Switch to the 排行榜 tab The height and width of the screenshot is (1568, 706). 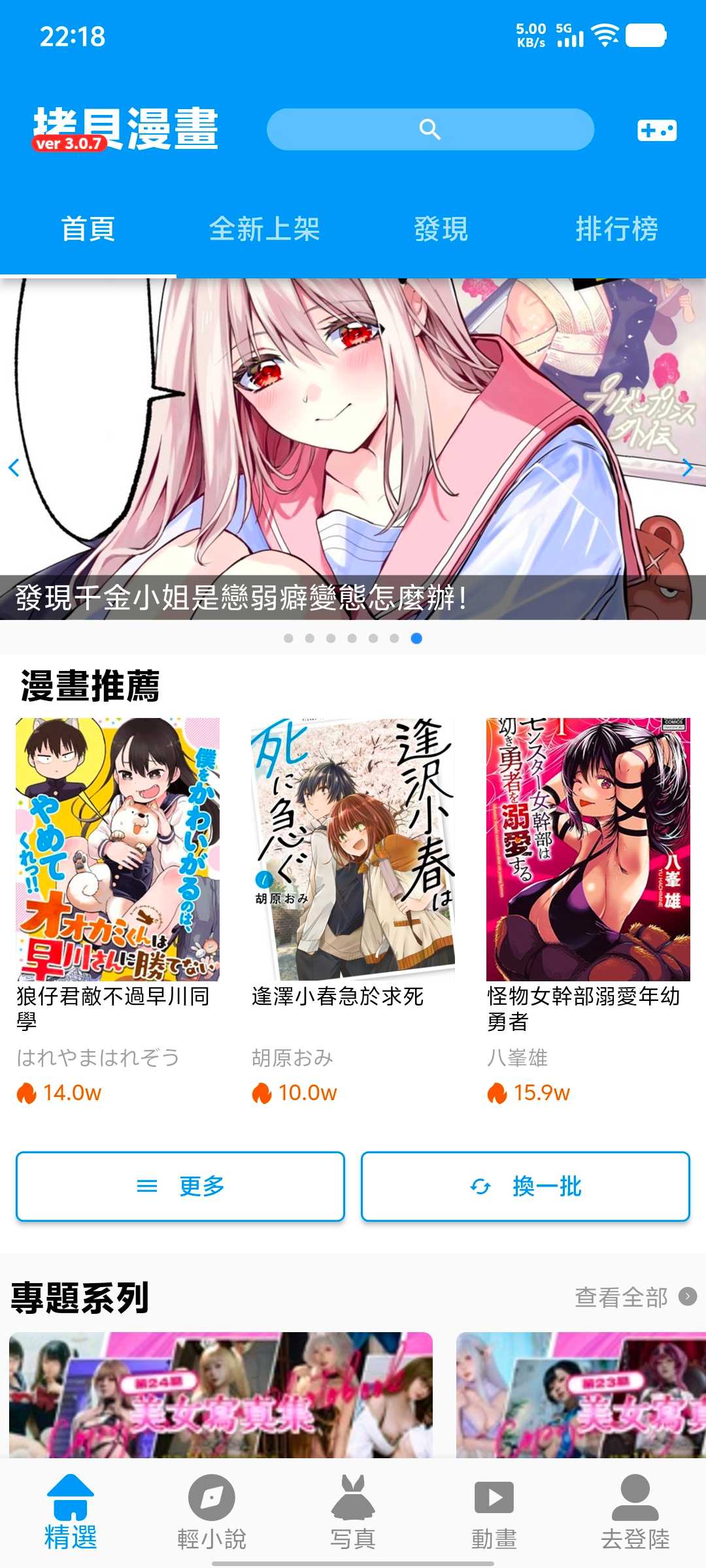click(616, 229)
